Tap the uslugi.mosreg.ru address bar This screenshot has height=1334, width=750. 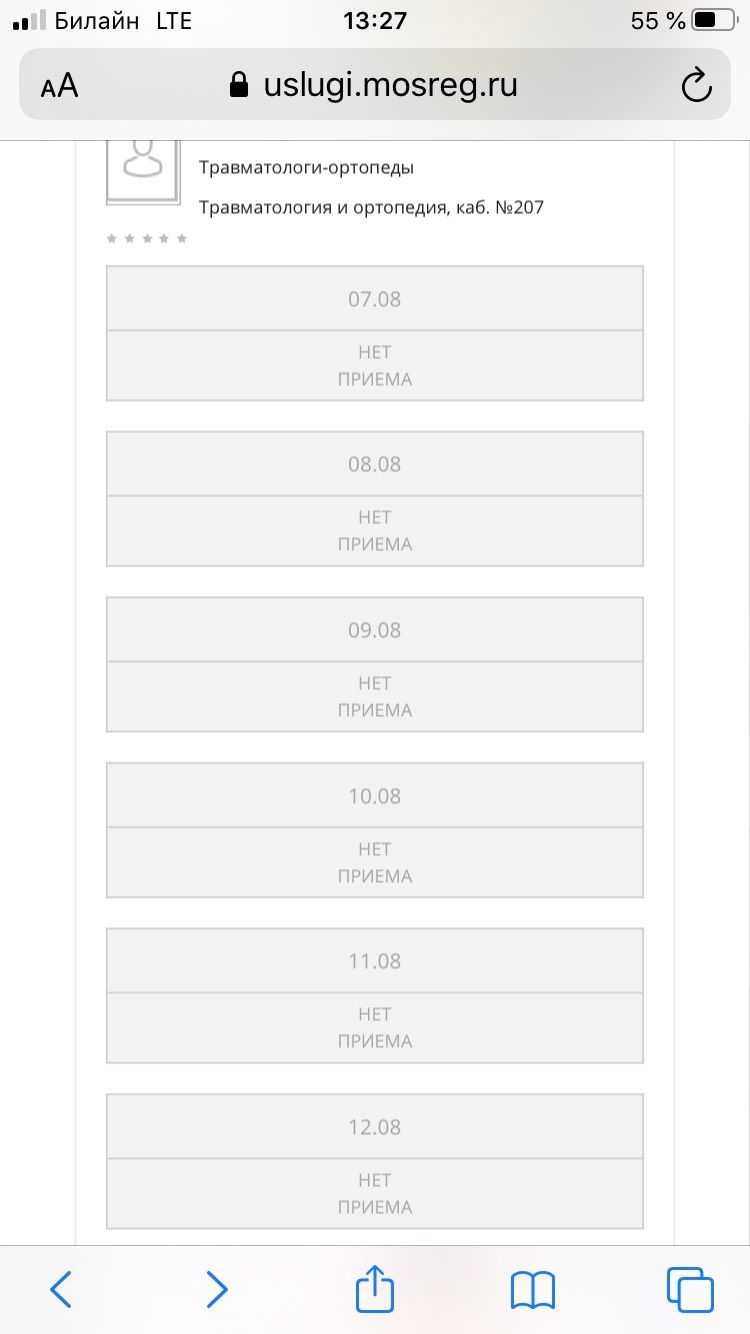click(375, 85)
